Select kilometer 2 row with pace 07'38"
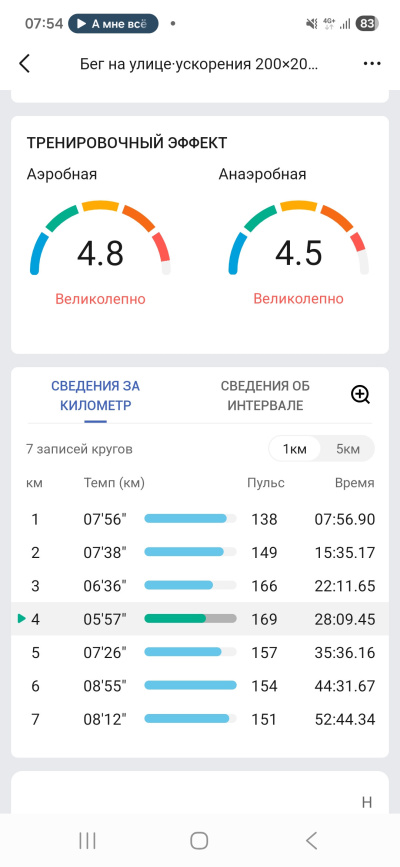Viewport: 400px width, 867px height. point(200,552)
